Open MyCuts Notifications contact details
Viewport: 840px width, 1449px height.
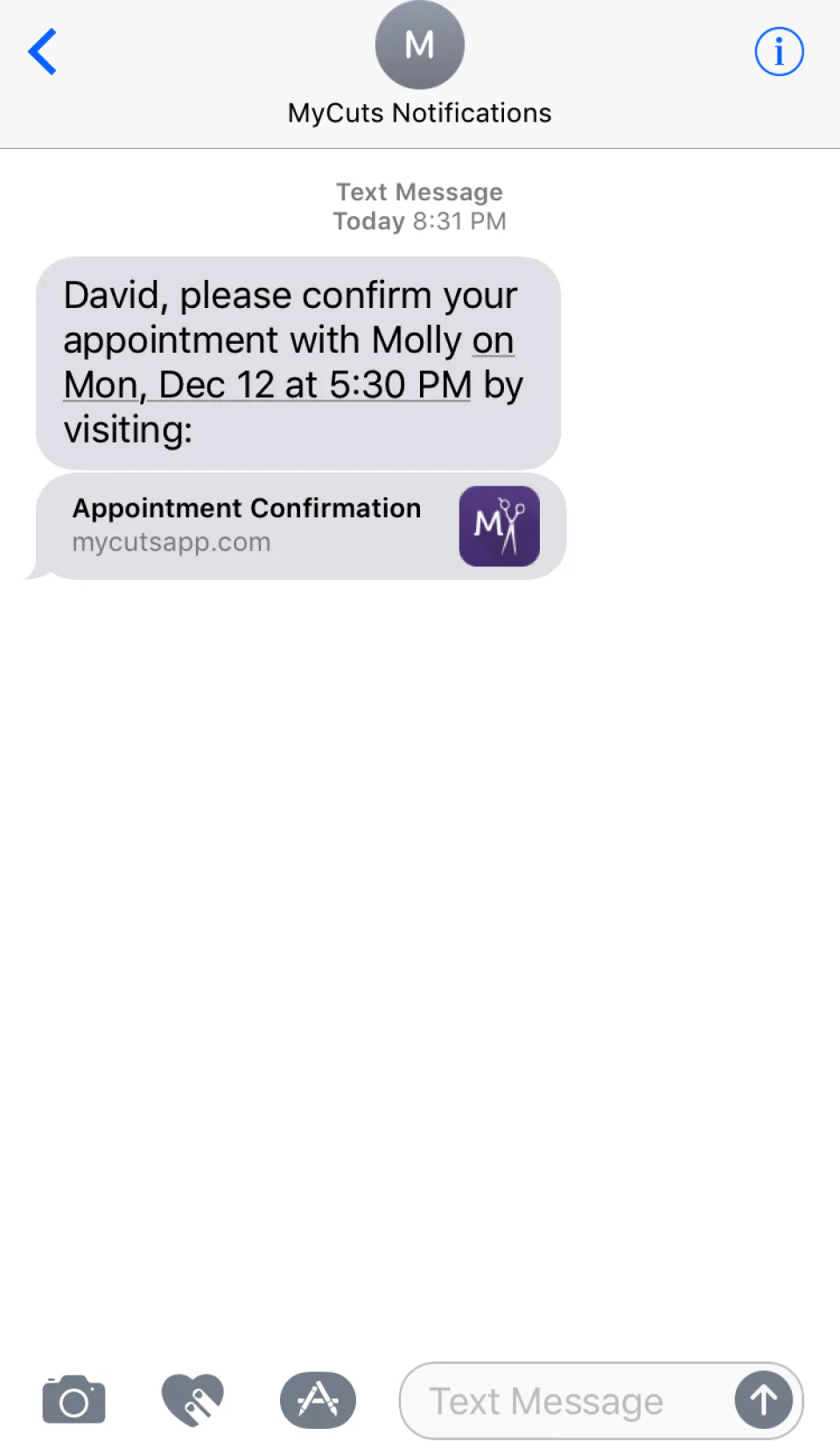coord(418,112)
